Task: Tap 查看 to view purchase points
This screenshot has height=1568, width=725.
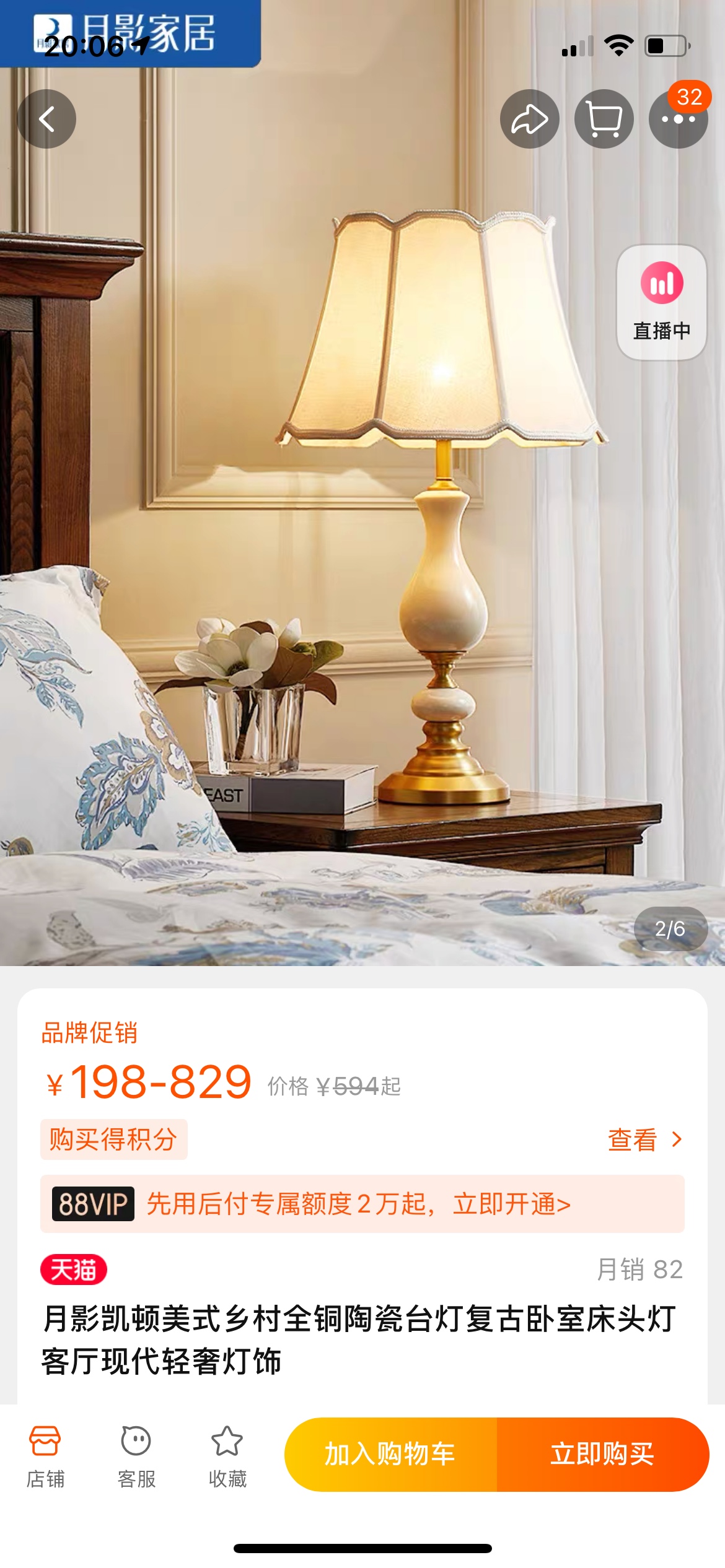Action: point(644,1139)
